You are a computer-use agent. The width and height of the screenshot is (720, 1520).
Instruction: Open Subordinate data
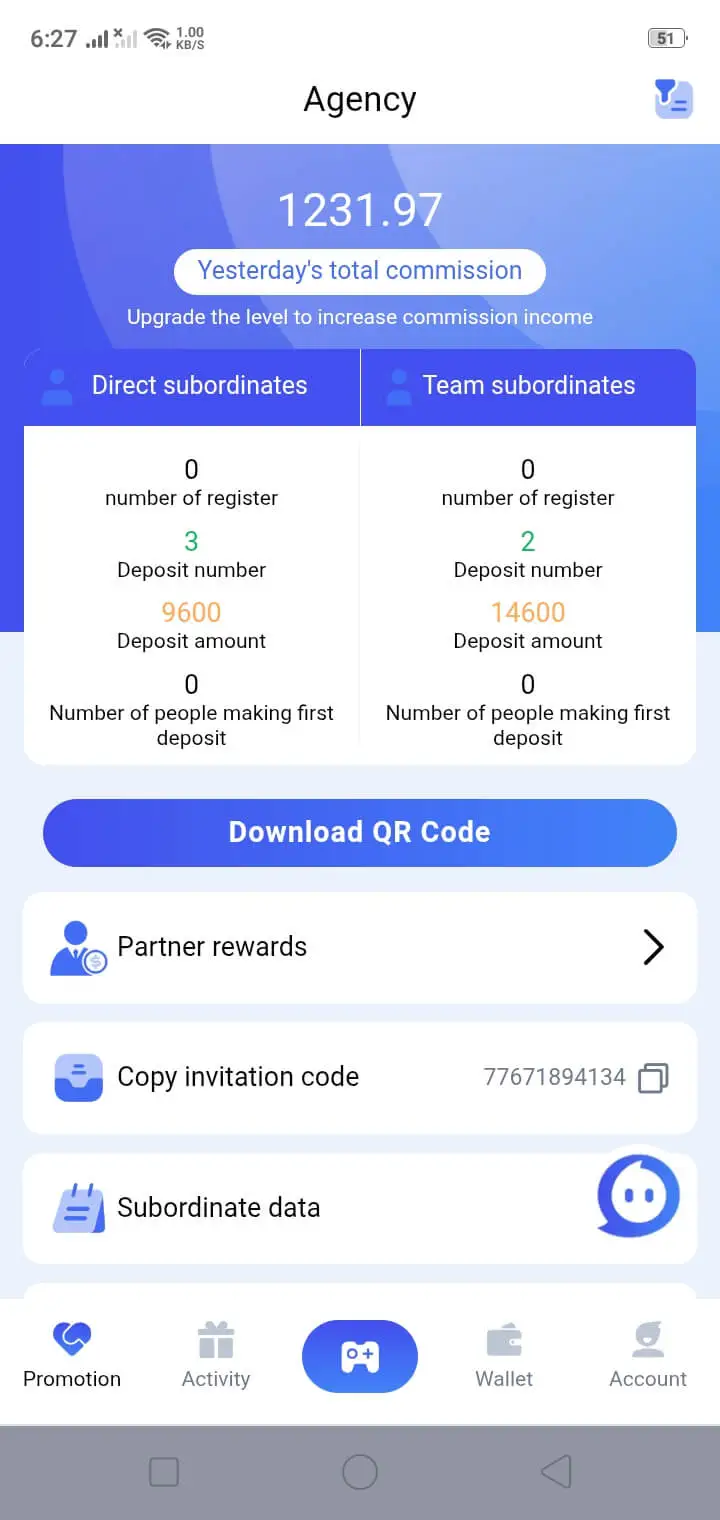[300, 1207]
